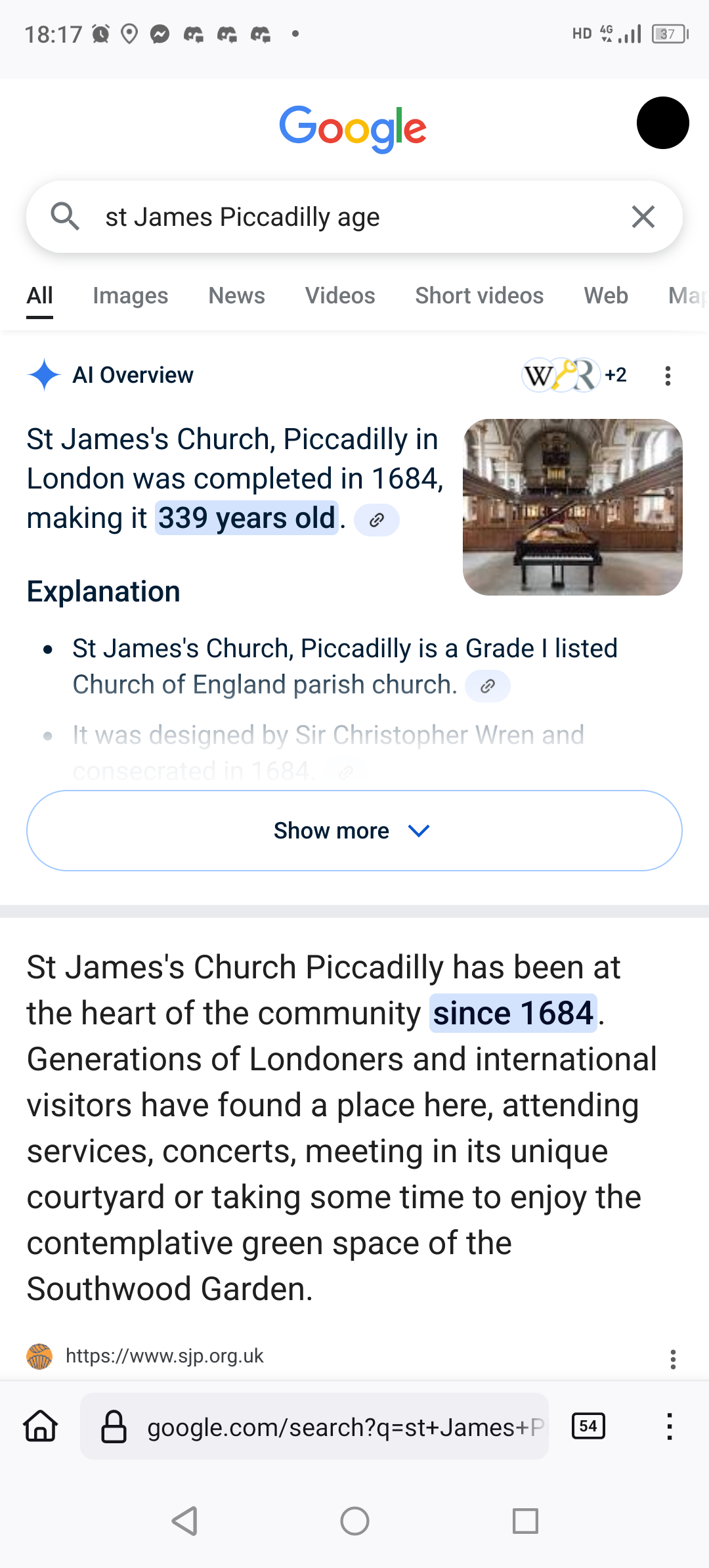
Task: Open source link after Grade I listed sentence
Action: pyautogui.click(x=488, y=686)
